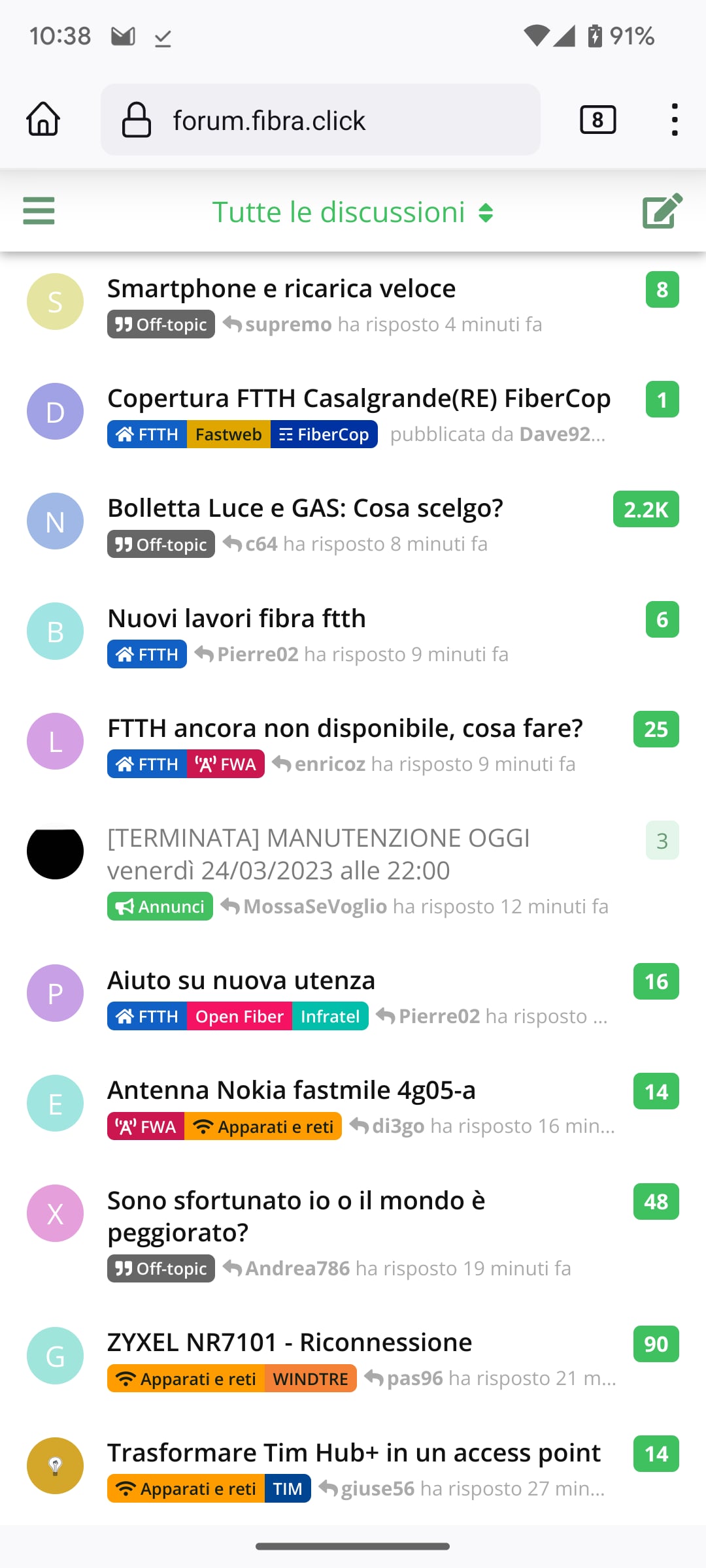The width and height of the screenshot is (706, 1568).
Task: Open Aiuto su nuova utenza thread
Action: tap(241, 980)
